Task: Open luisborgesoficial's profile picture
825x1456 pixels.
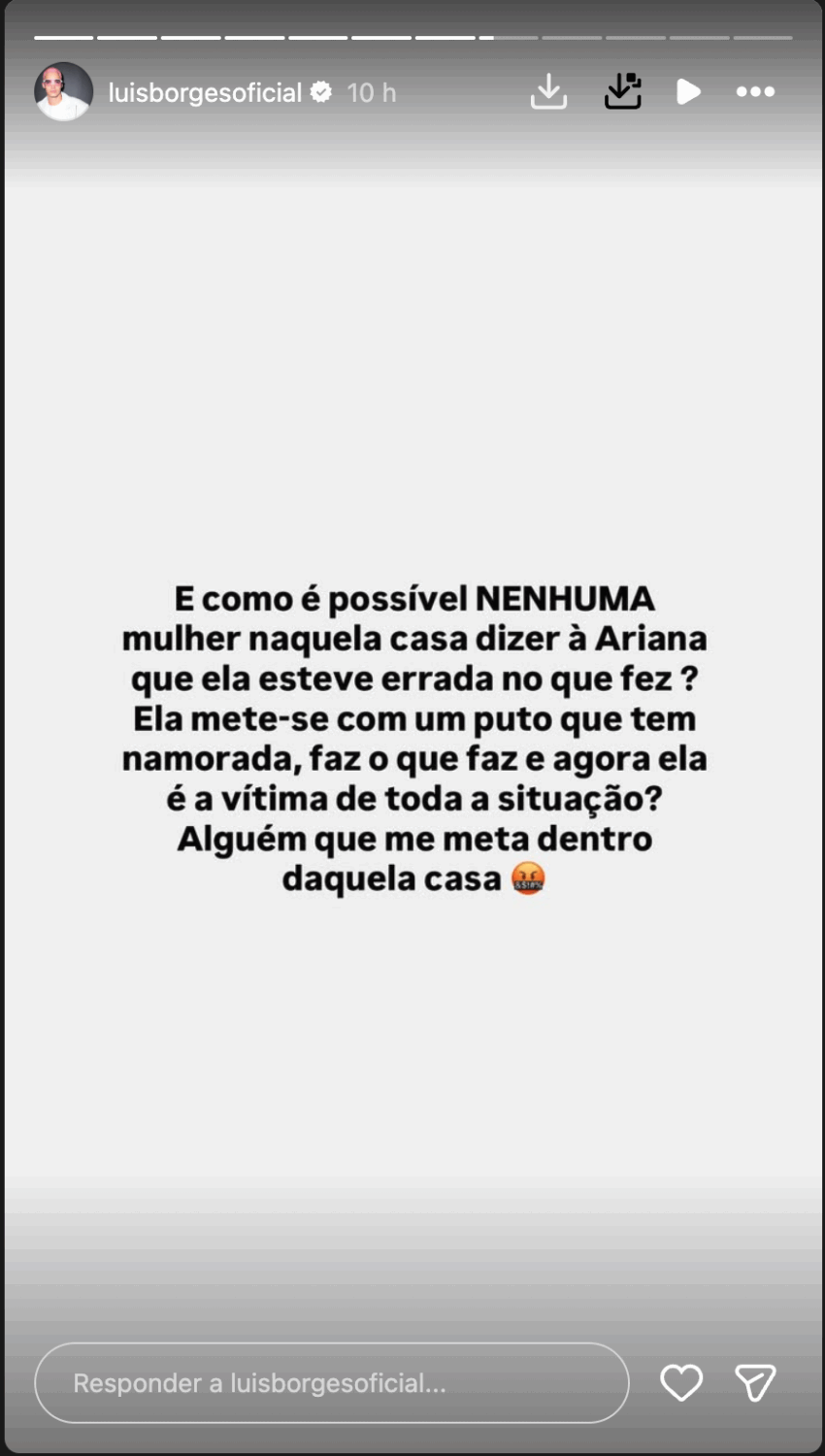Action: (x=64, y=92)
